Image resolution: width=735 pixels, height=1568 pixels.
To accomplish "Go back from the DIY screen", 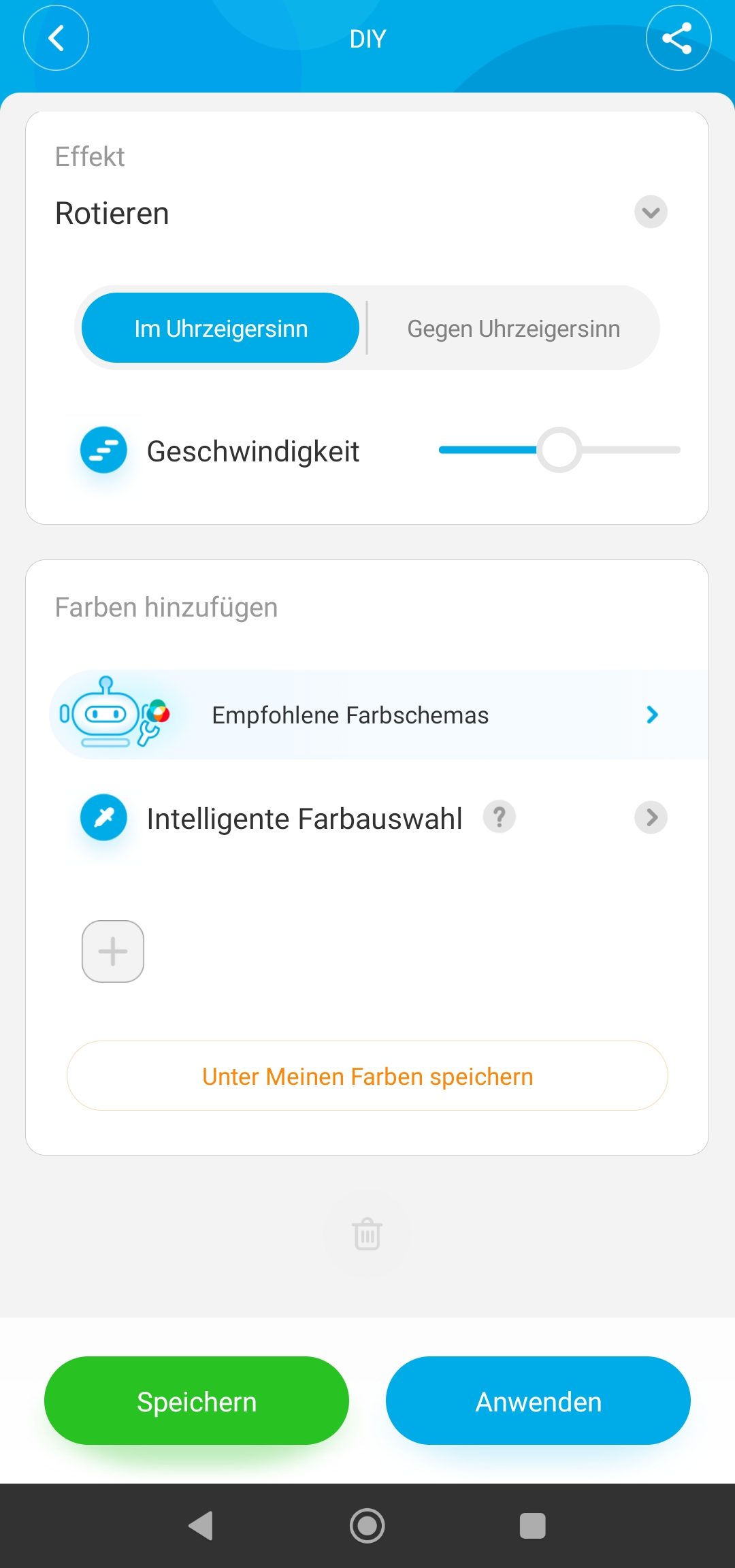I will click(56, 38).
